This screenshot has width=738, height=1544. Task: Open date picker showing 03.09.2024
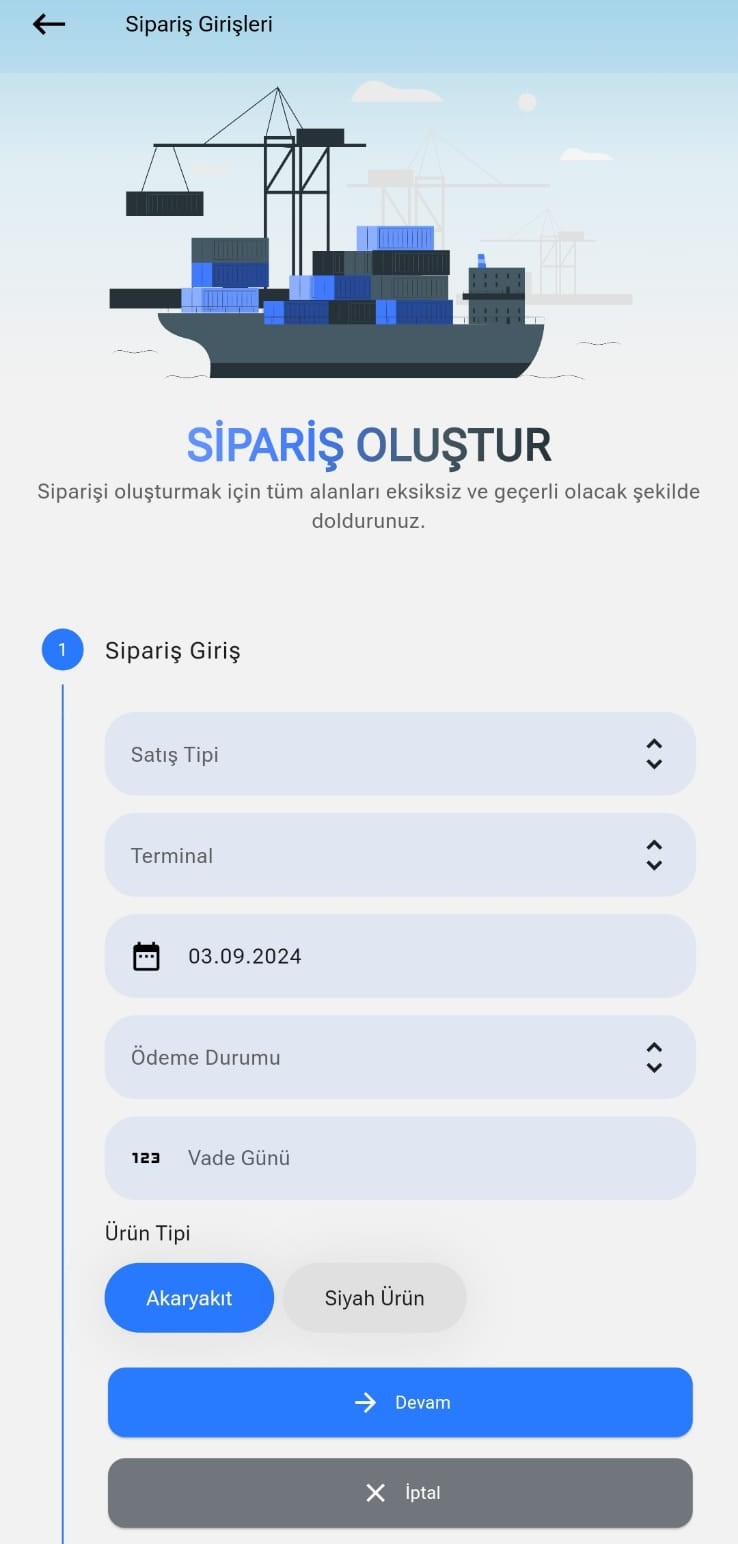click(x=400, y=956)
